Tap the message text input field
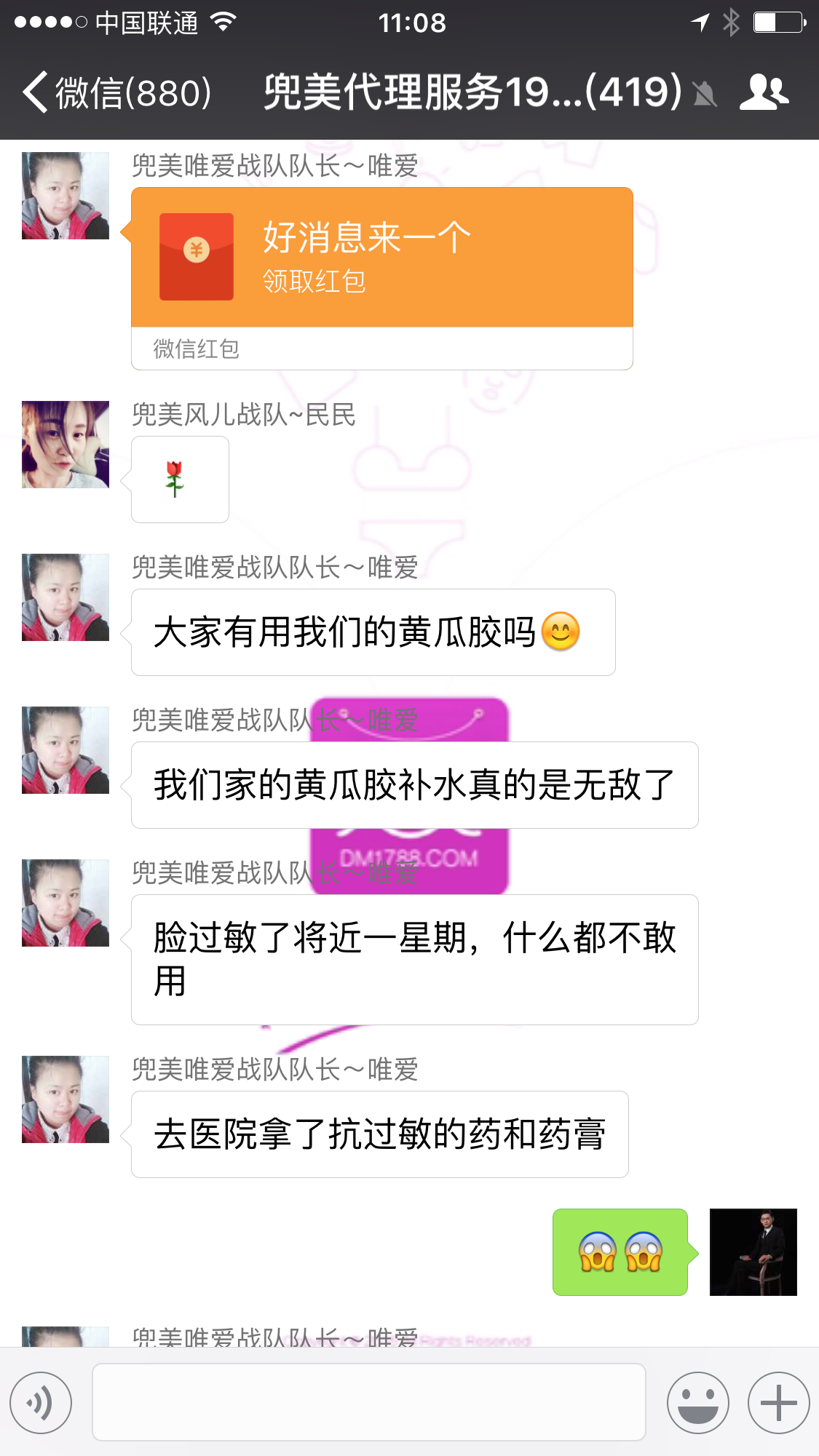Viewport: 819px width, 1456px height. [368, 1402]
